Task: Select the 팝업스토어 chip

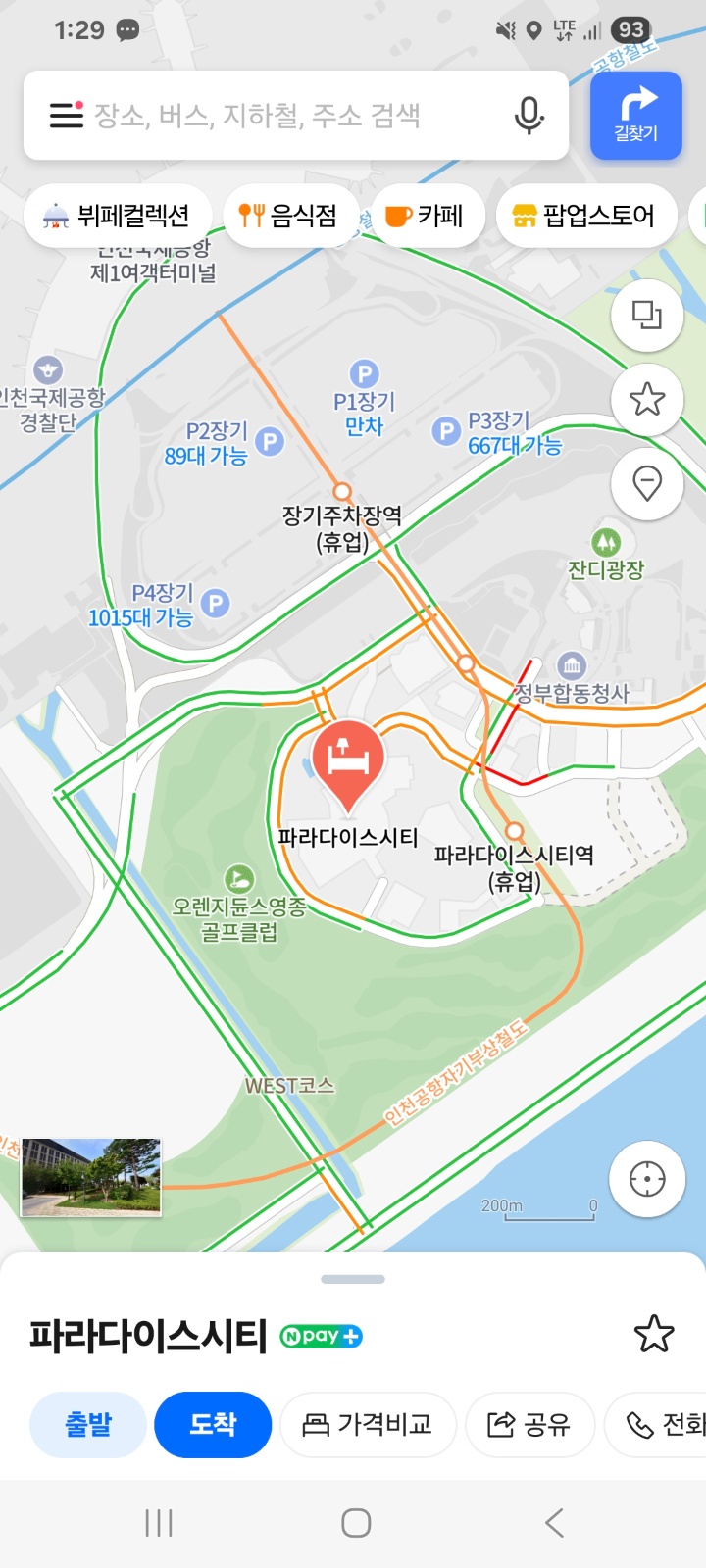Action: tap(585, 216)
